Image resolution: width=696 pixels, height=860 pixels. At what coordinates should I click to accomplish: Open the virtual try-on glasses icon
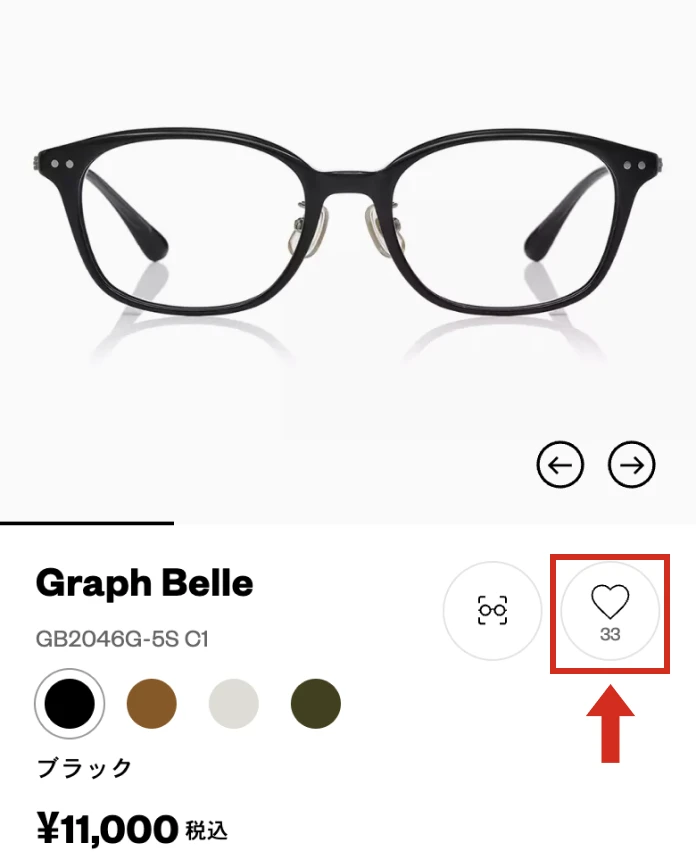click(x=492, y=610)
